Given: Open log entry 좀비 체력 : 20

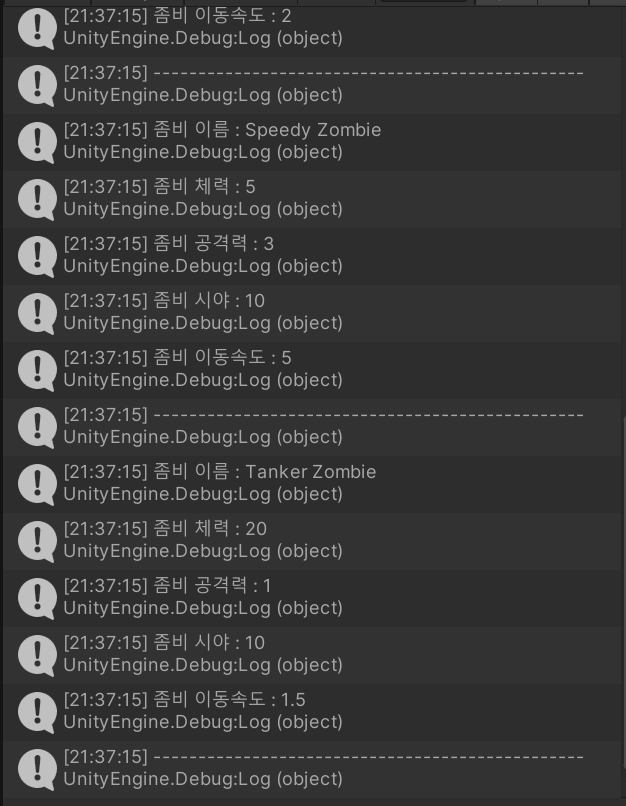Looking at the screenshot, I should [300, 540].
